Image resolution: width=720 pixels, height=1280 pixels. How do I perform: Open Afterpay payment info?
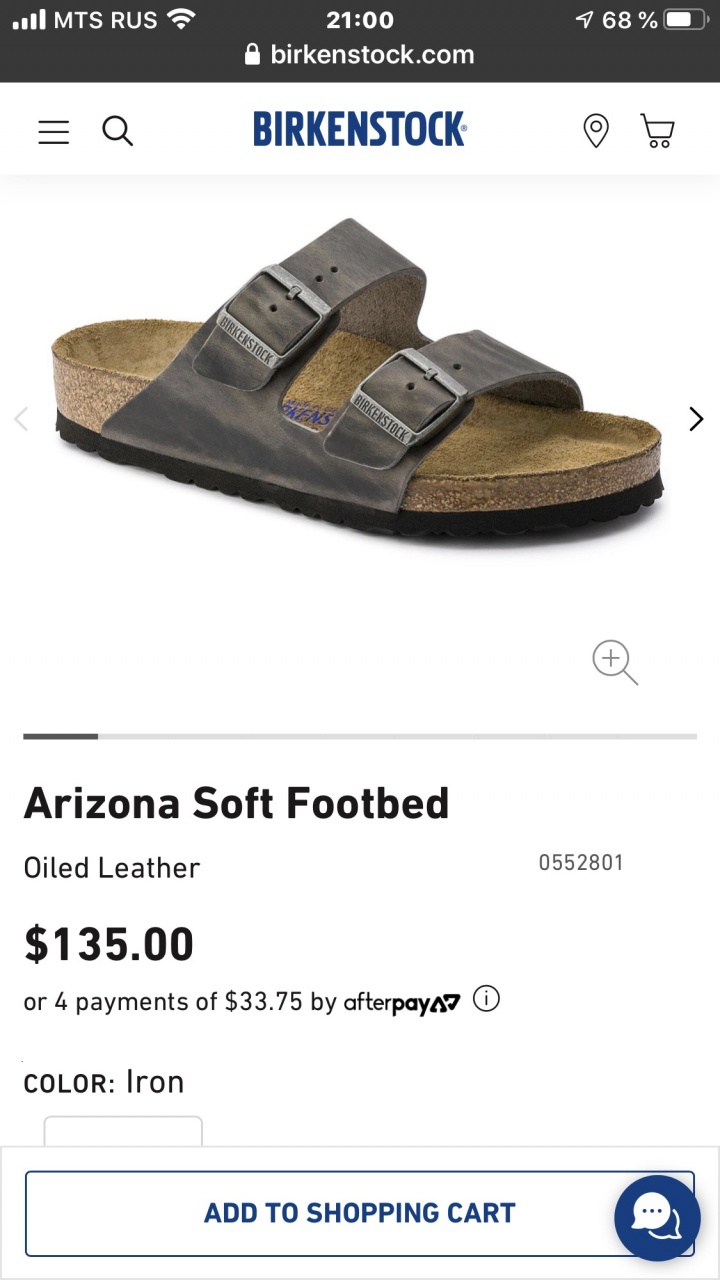[x=486, y=999]
